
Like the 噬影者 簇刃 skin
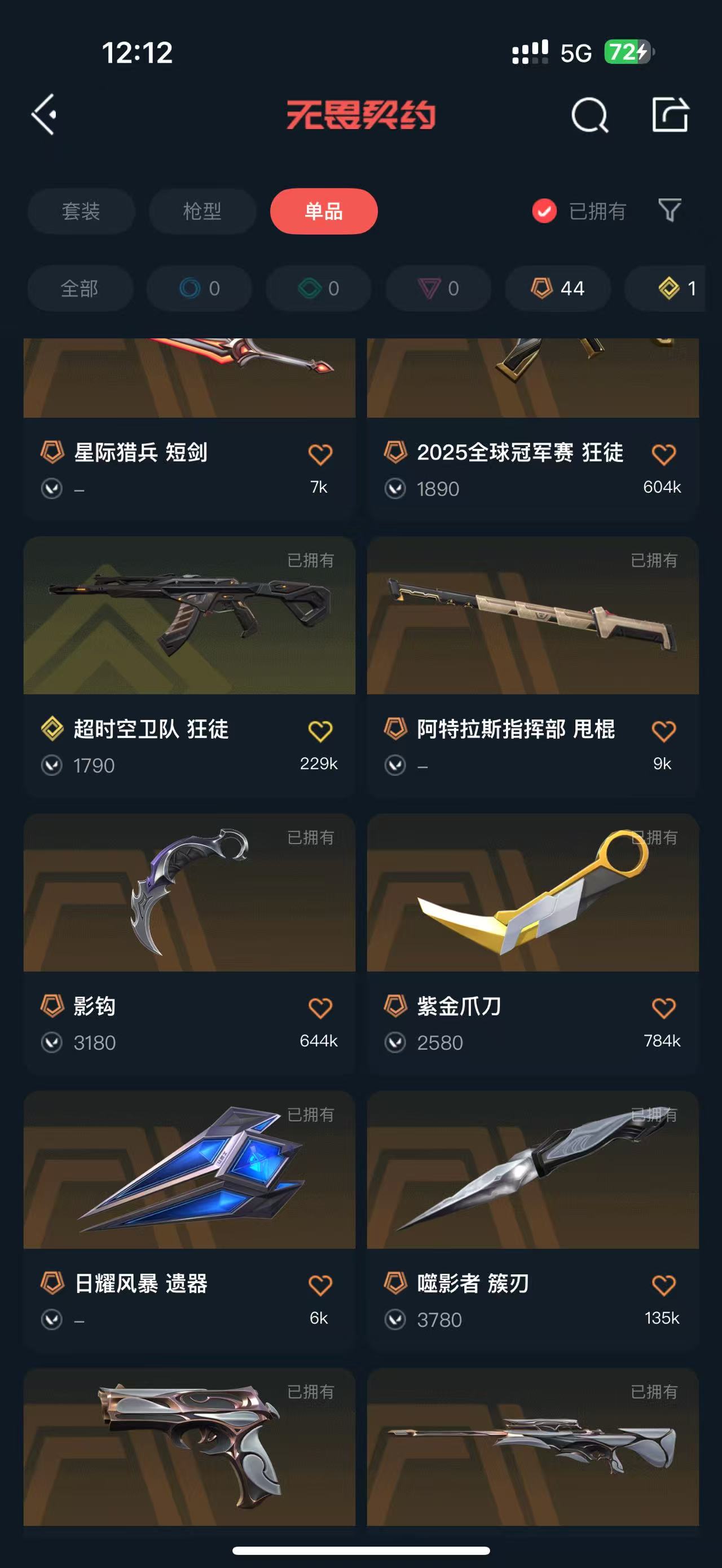(x=663, y=1284)
